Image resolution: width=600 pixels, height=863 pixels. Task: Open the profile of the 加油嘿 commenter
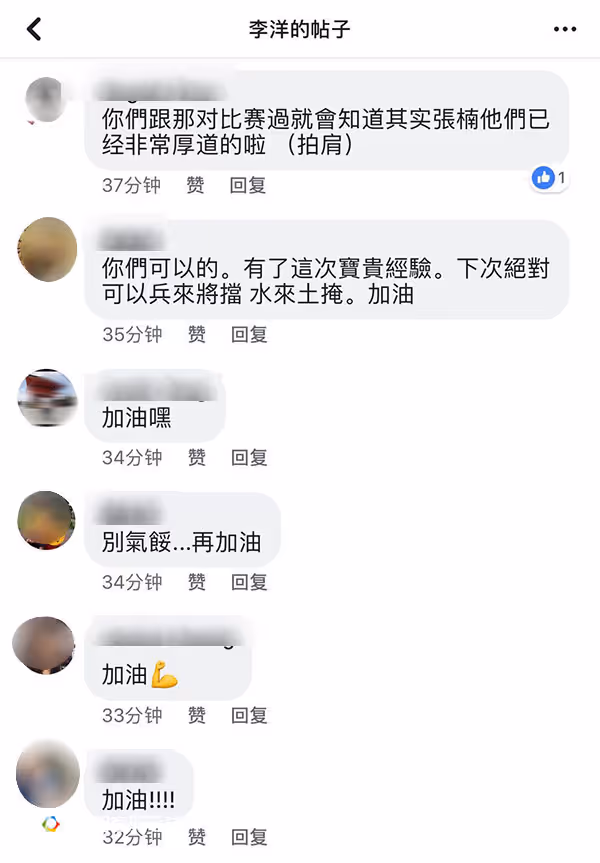coord(47,397)
